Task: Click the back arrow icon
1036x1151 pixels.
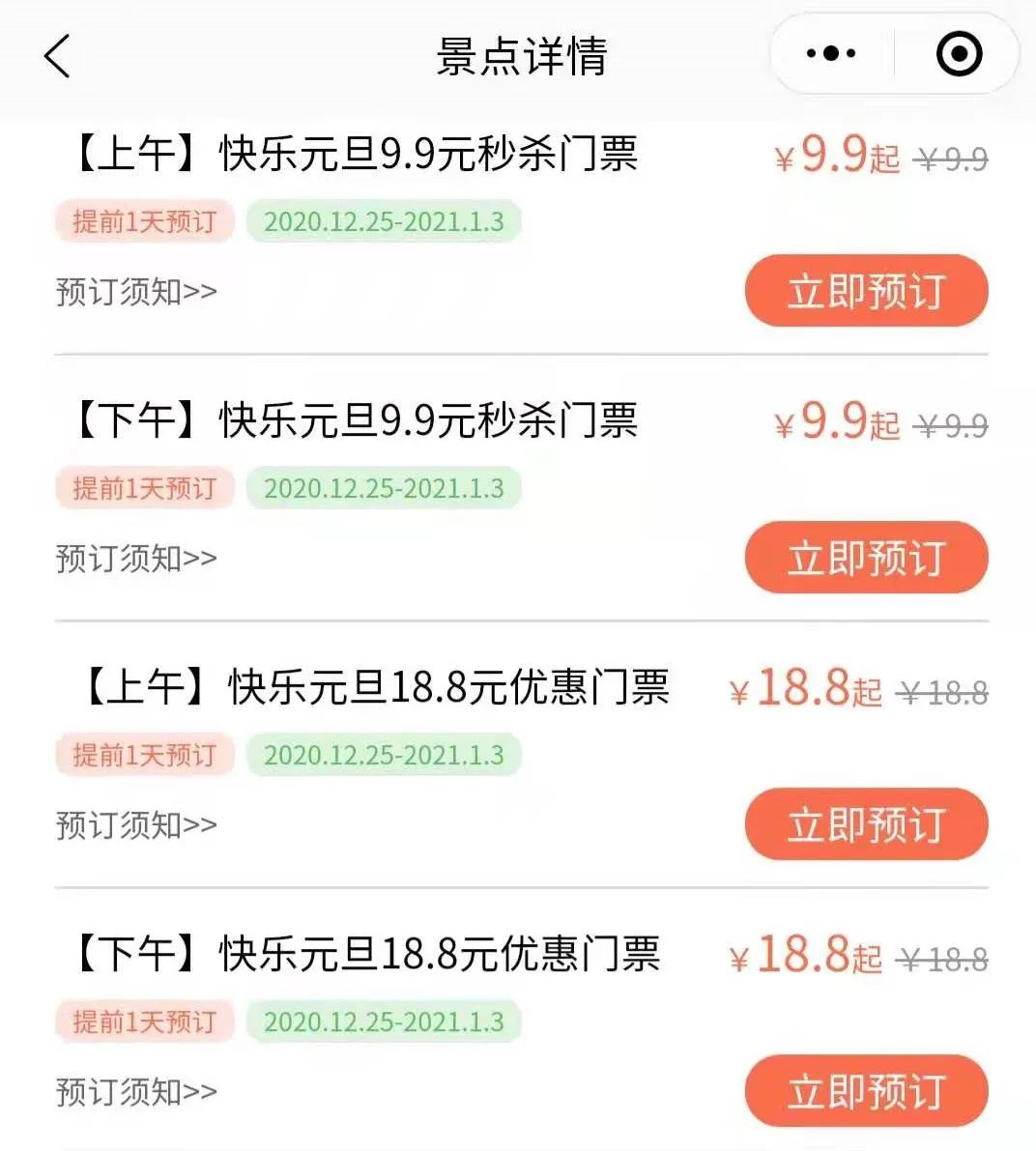Action: (58, 55)
